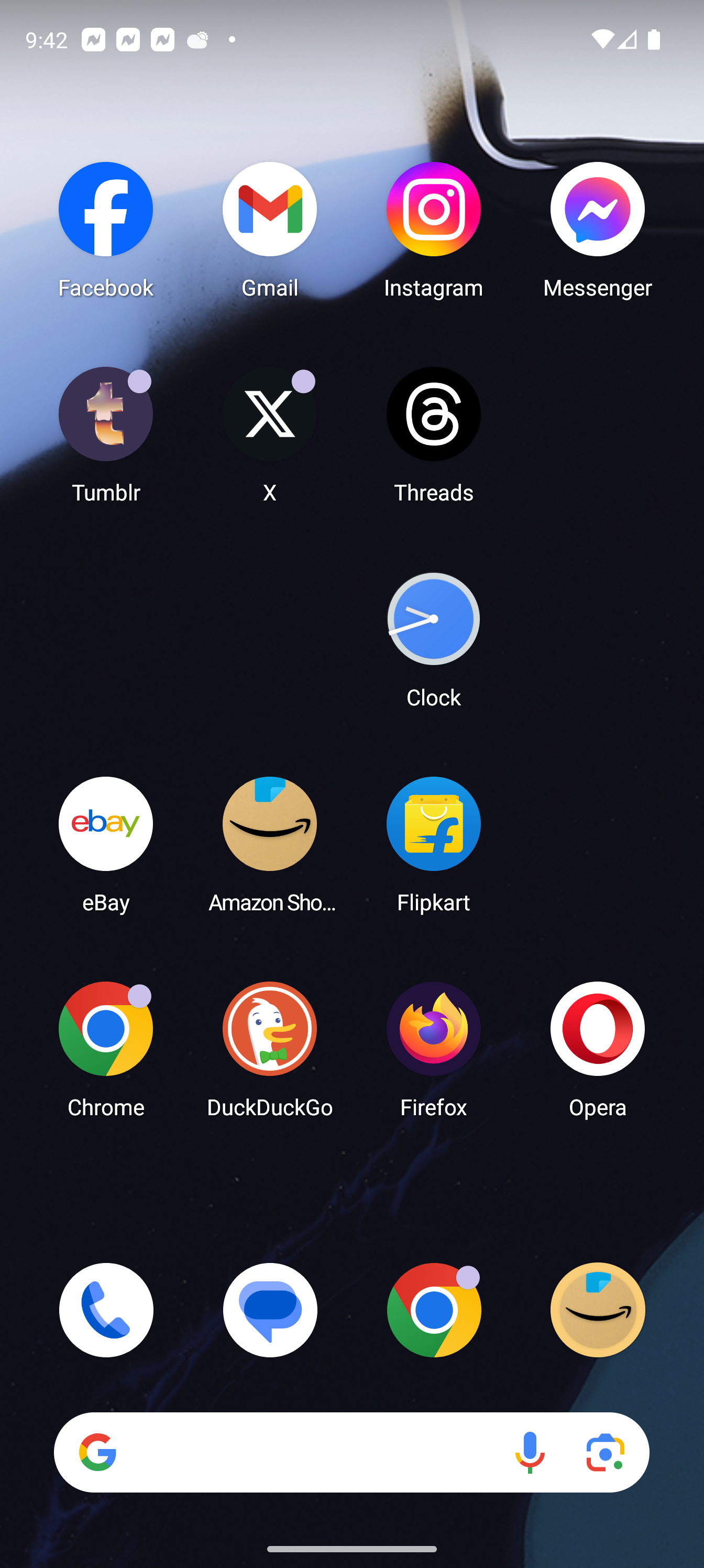Start Google voice search
The width and height of the screenshot is (704, 1568).
[x=530, y=1453]
